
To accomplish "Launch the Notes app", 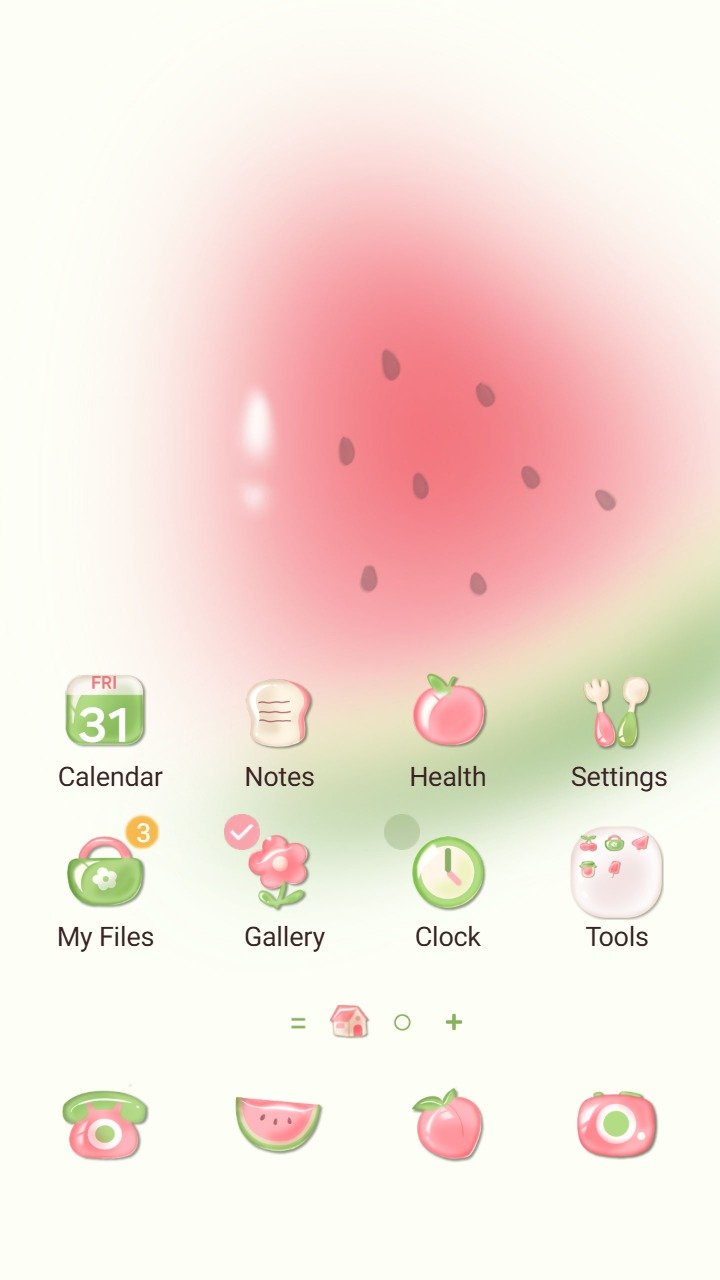I will click(279, 714).
